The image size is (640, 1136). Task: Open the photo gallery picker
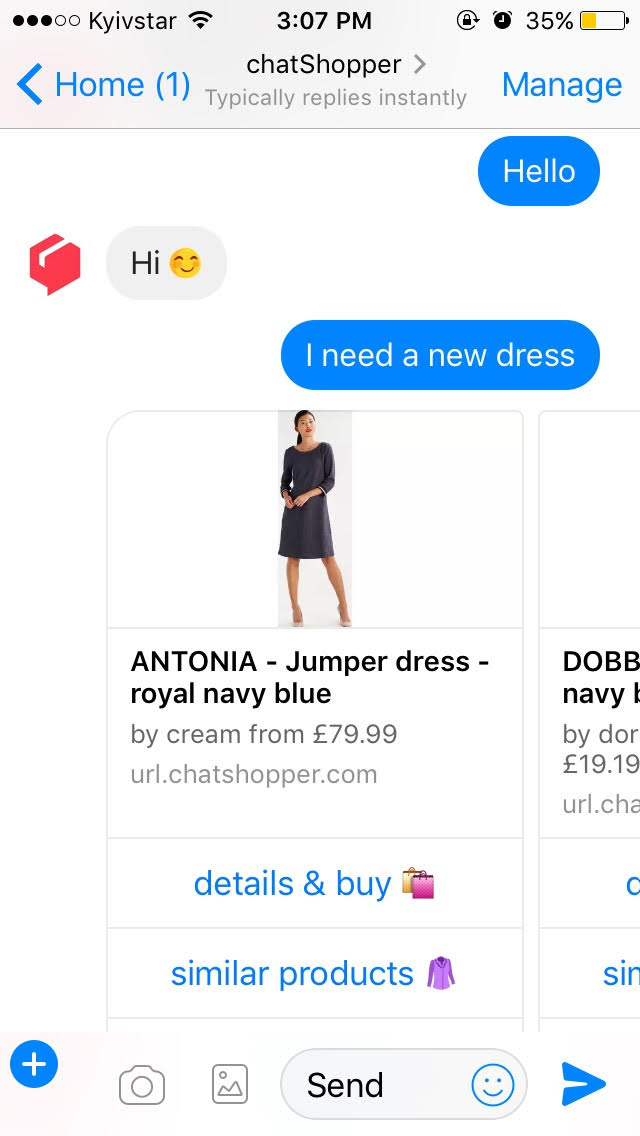pos(230,1084)
